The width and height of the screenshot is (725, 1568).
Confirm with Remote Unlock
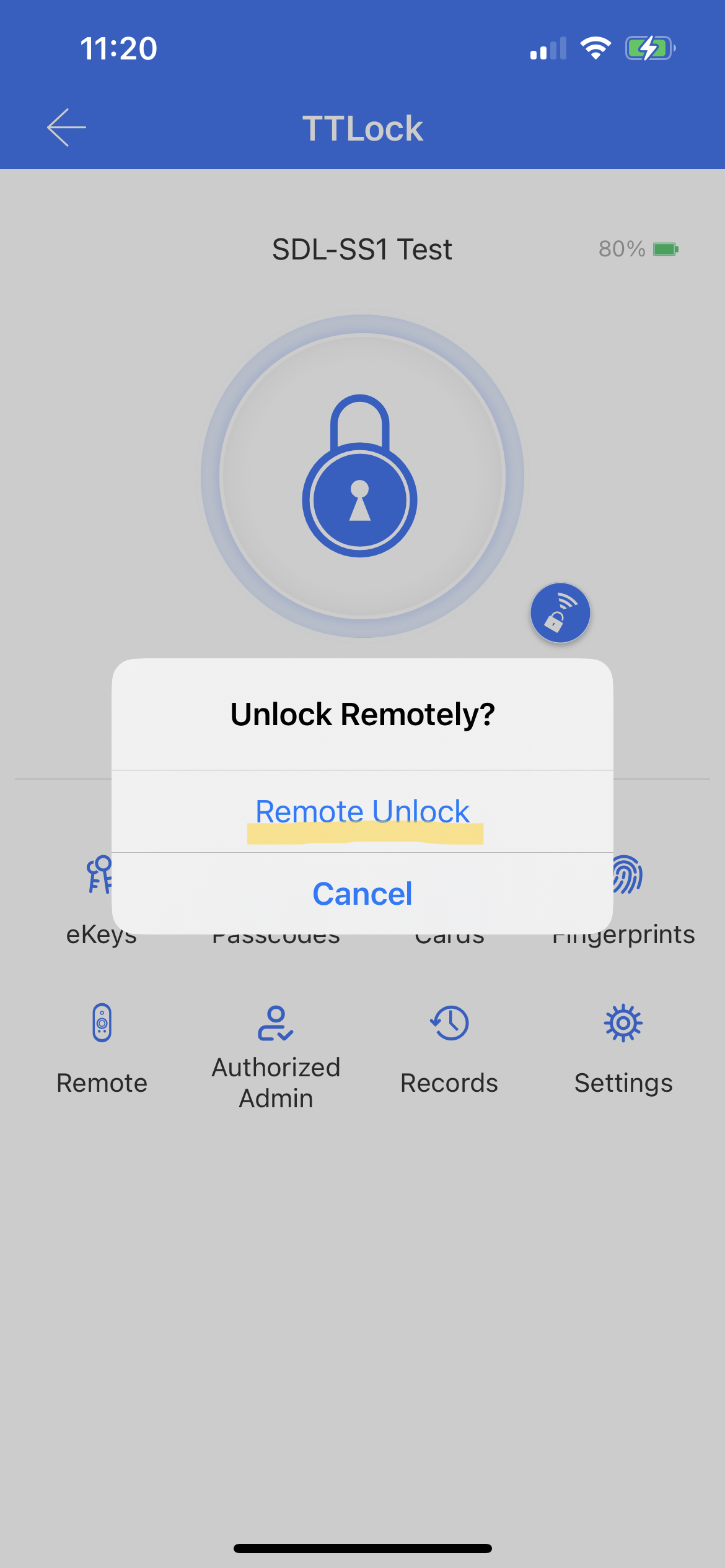click(362, 811)
